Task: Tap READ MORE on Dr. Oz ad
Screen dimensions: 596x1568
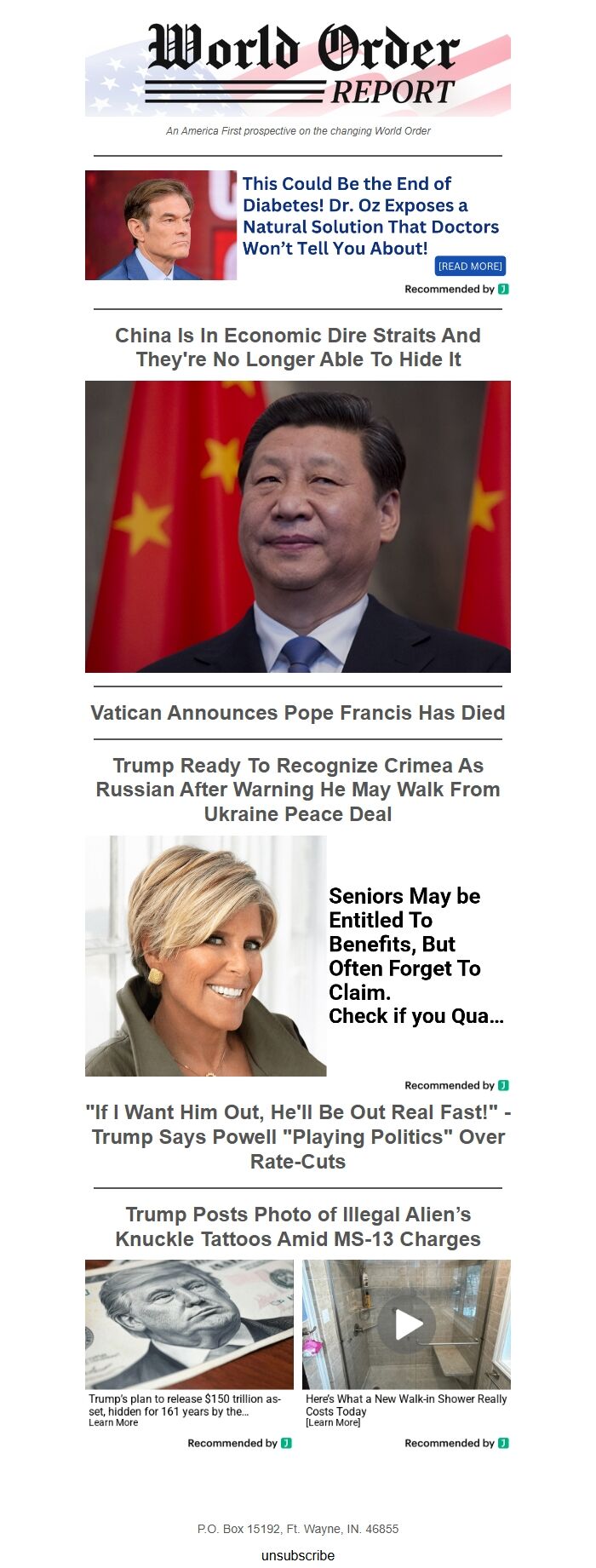Action: [x=470, y=266]
